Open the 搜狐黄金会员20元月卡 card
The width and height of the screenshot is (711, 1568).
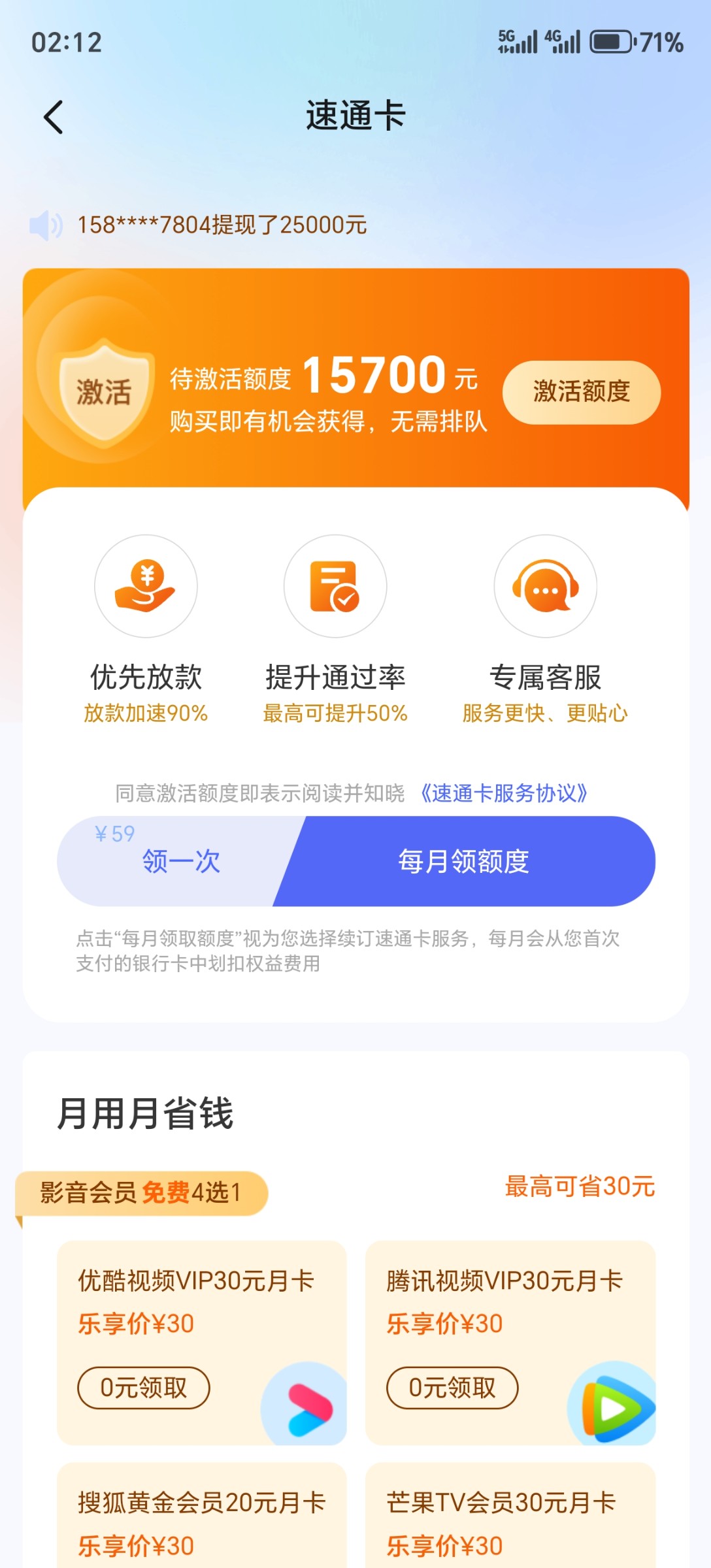click(x=201, y=1516)
